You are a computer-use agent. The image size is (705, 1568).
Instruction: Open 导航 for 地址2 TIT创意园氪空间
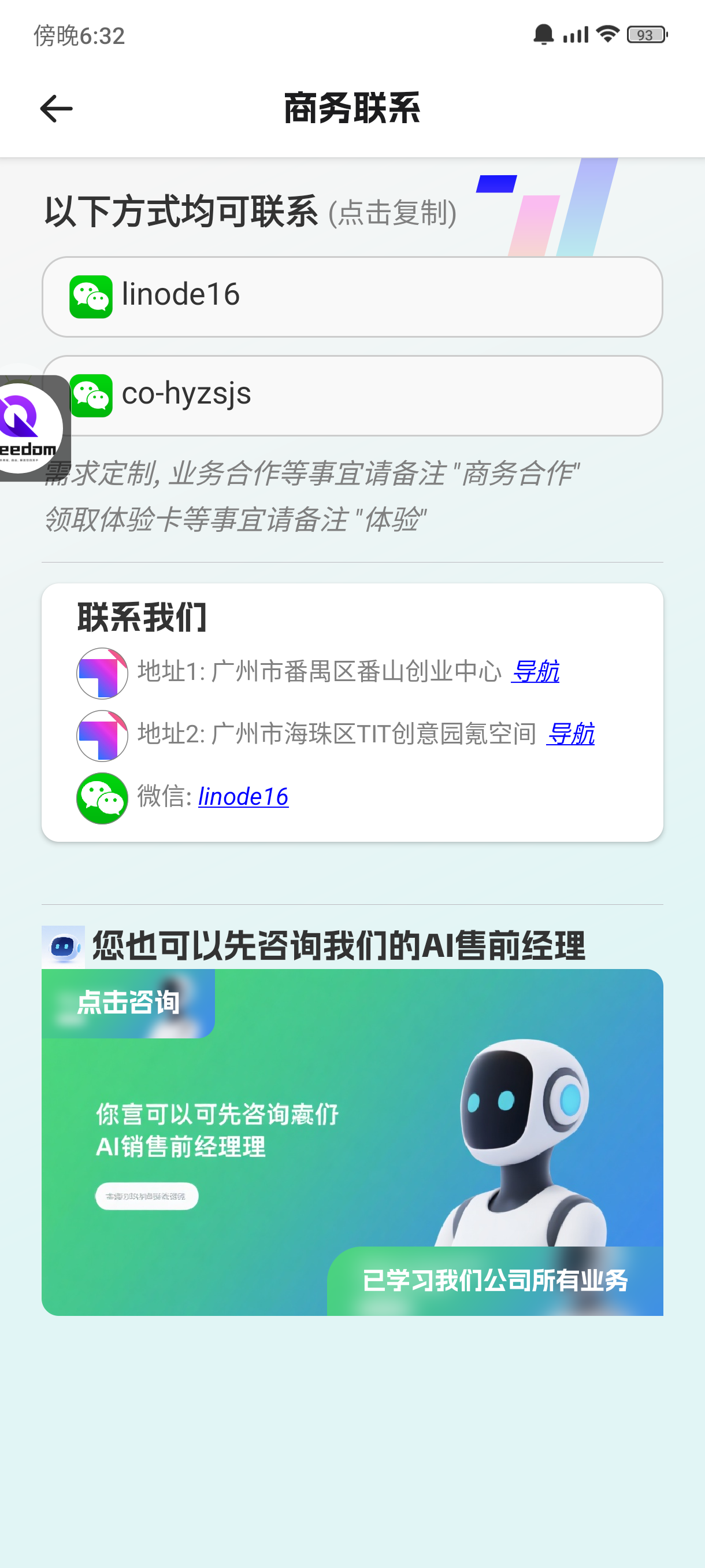click(x=570, y=734)
